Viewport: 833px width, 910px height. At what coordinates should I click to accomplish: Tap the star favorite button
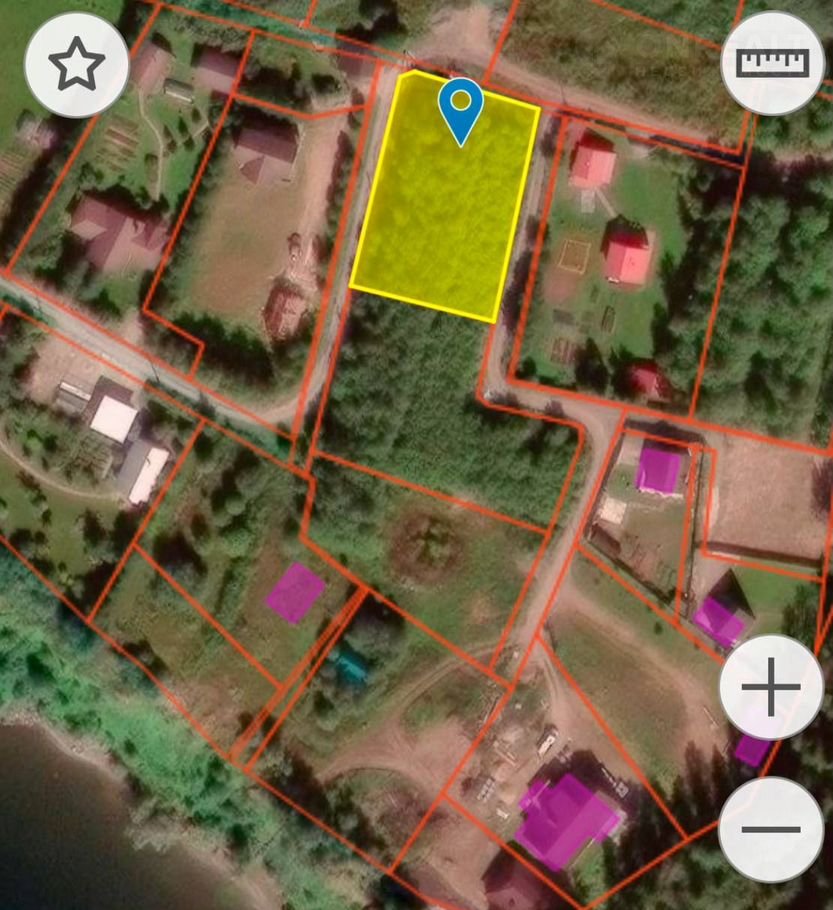click(77, 66)
